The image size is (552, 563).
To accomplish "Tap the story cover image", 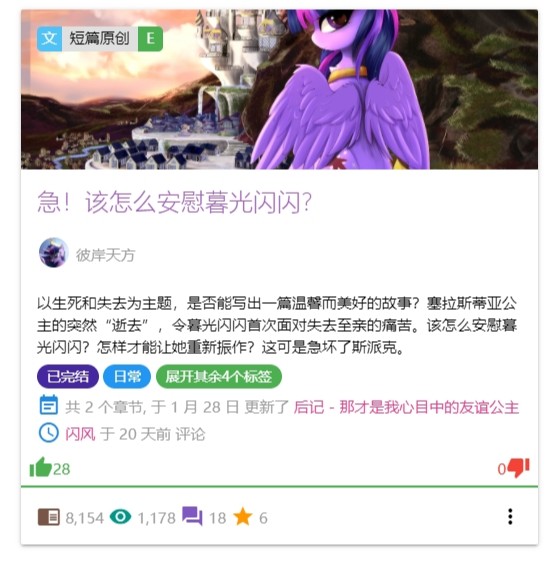I will [x=279, y=89].
